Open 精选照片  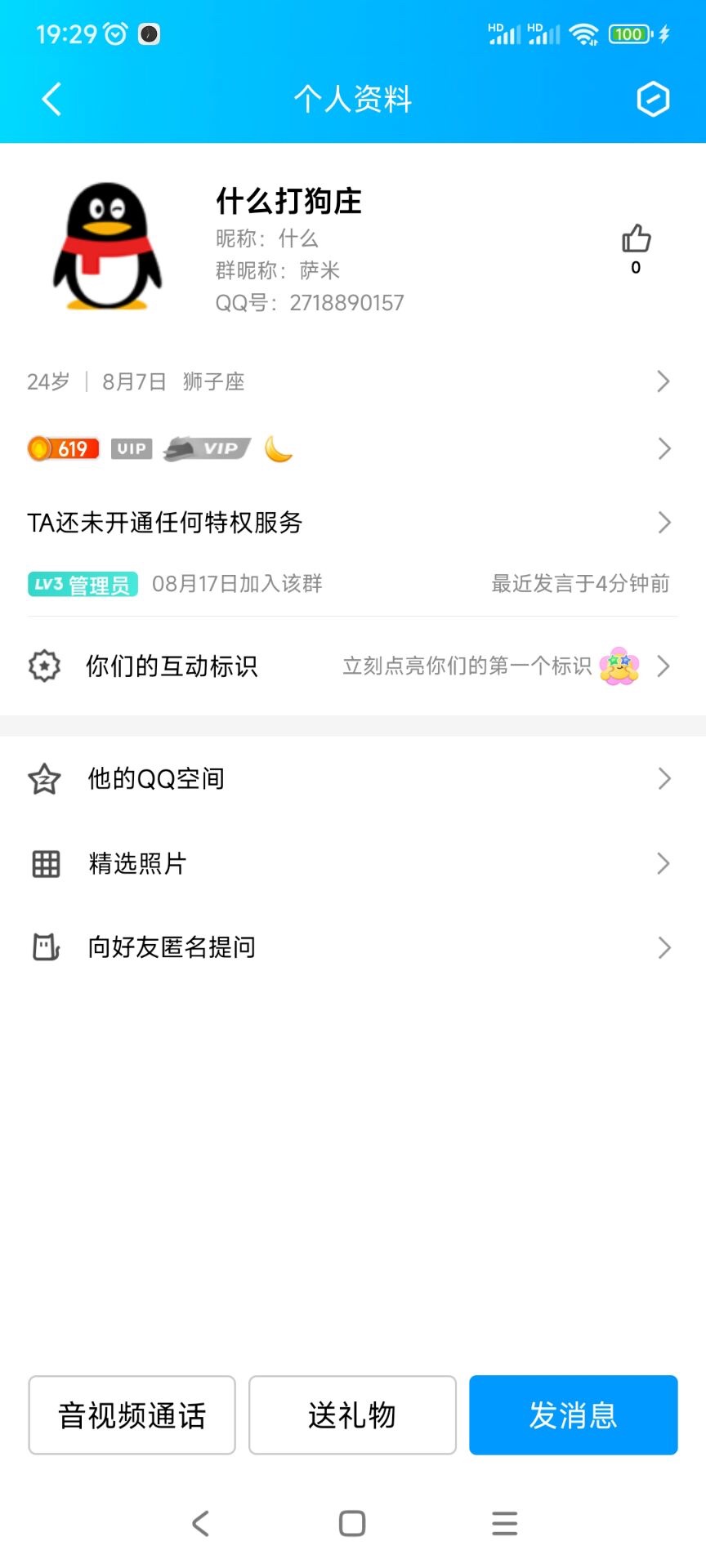(351, 863)
